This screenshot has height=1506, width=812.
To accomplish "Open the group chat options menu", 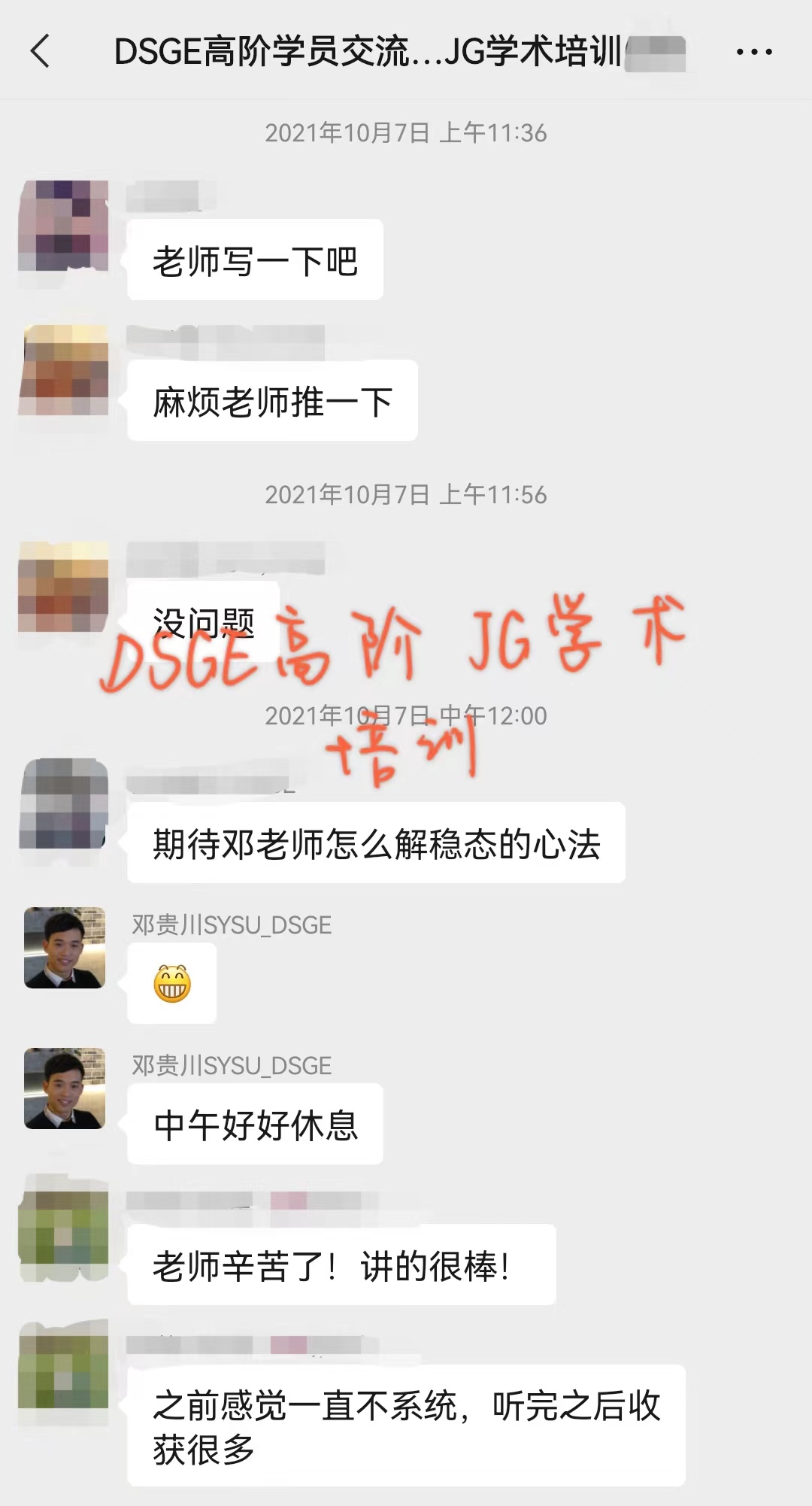I will tap(753, 51).
